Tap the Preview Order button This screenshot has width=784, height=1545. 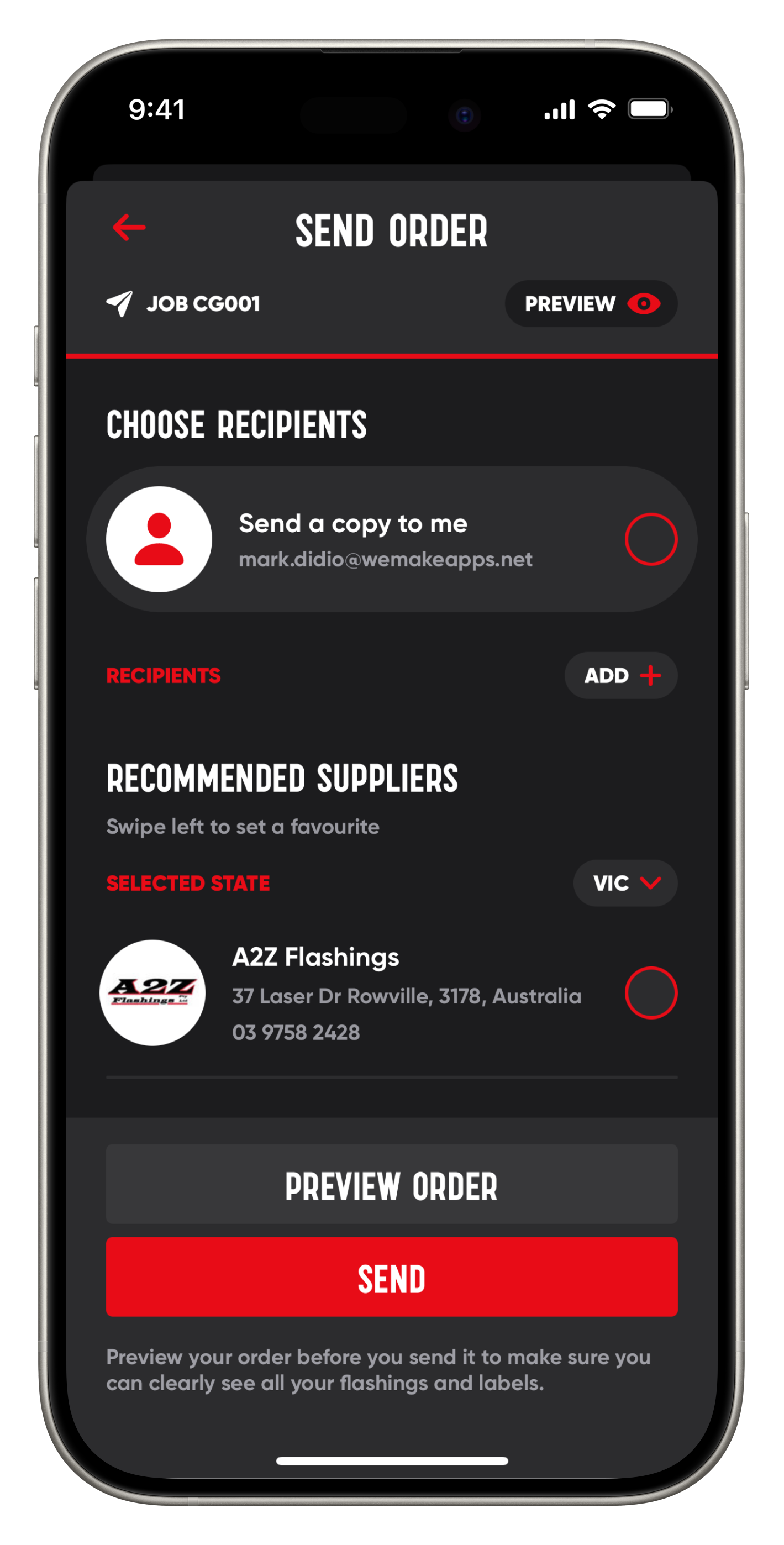pos(392,1184)
